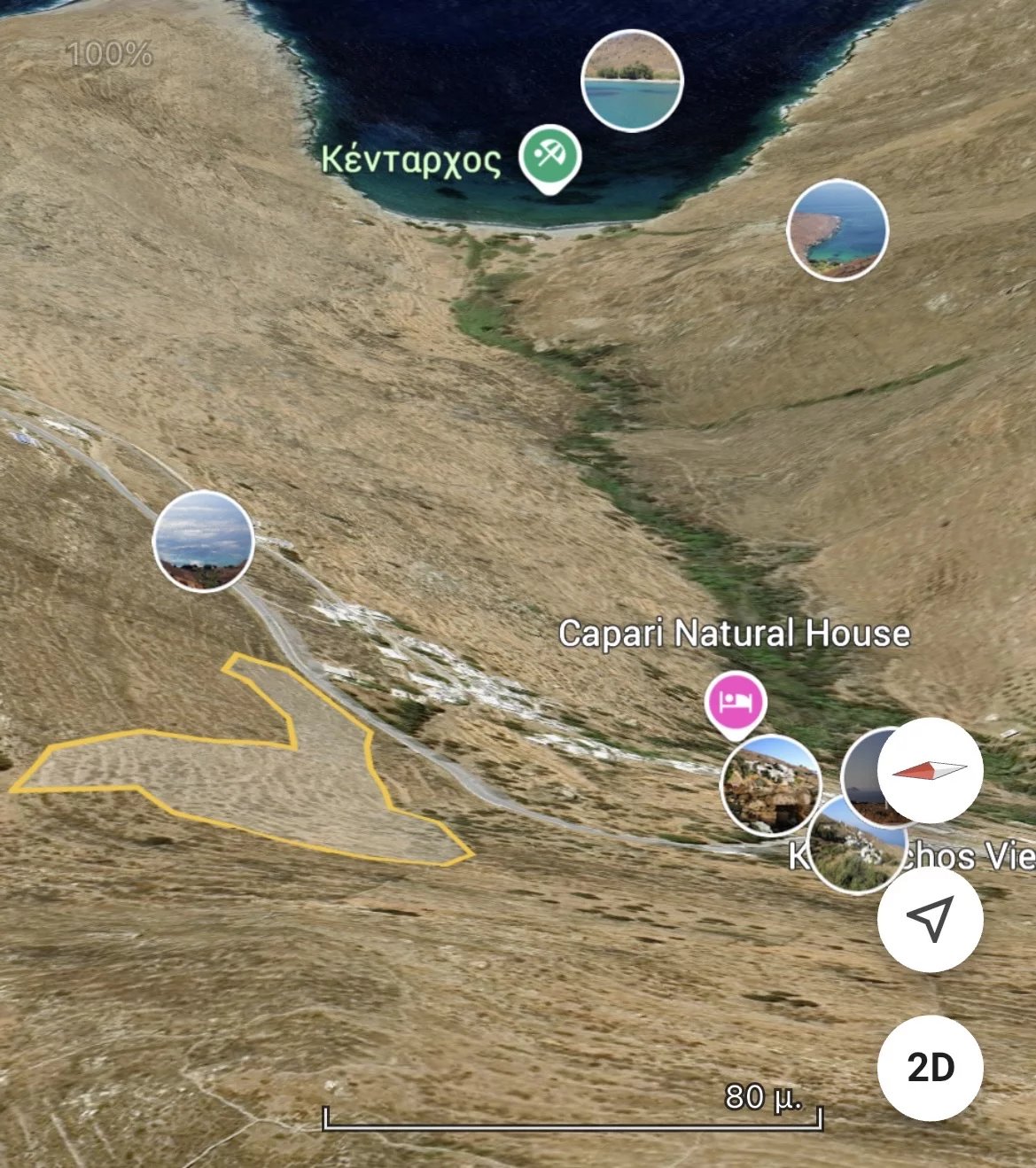View the beach photo above Κένταρχος
This screenshot has height=1168, width=1036.
[x=632, y=81]
